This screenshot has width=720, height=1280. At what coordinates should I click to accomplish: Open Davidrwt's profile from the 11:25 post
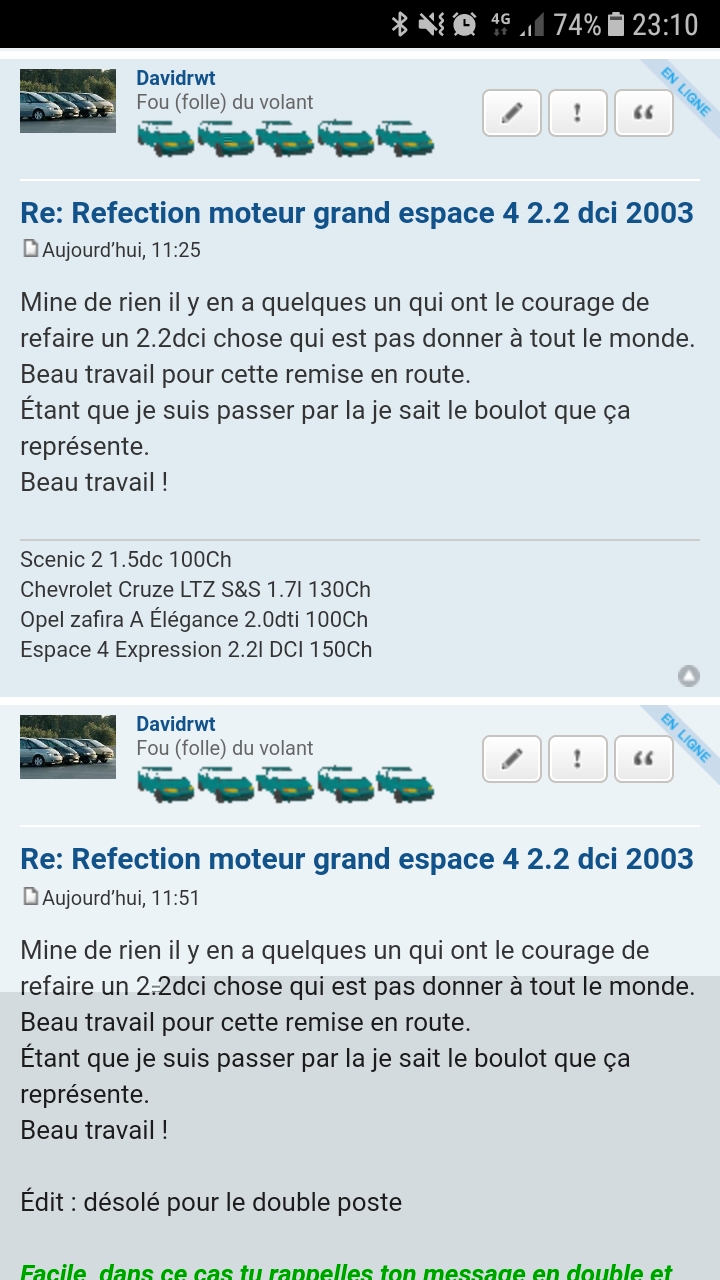pos(176,78)
